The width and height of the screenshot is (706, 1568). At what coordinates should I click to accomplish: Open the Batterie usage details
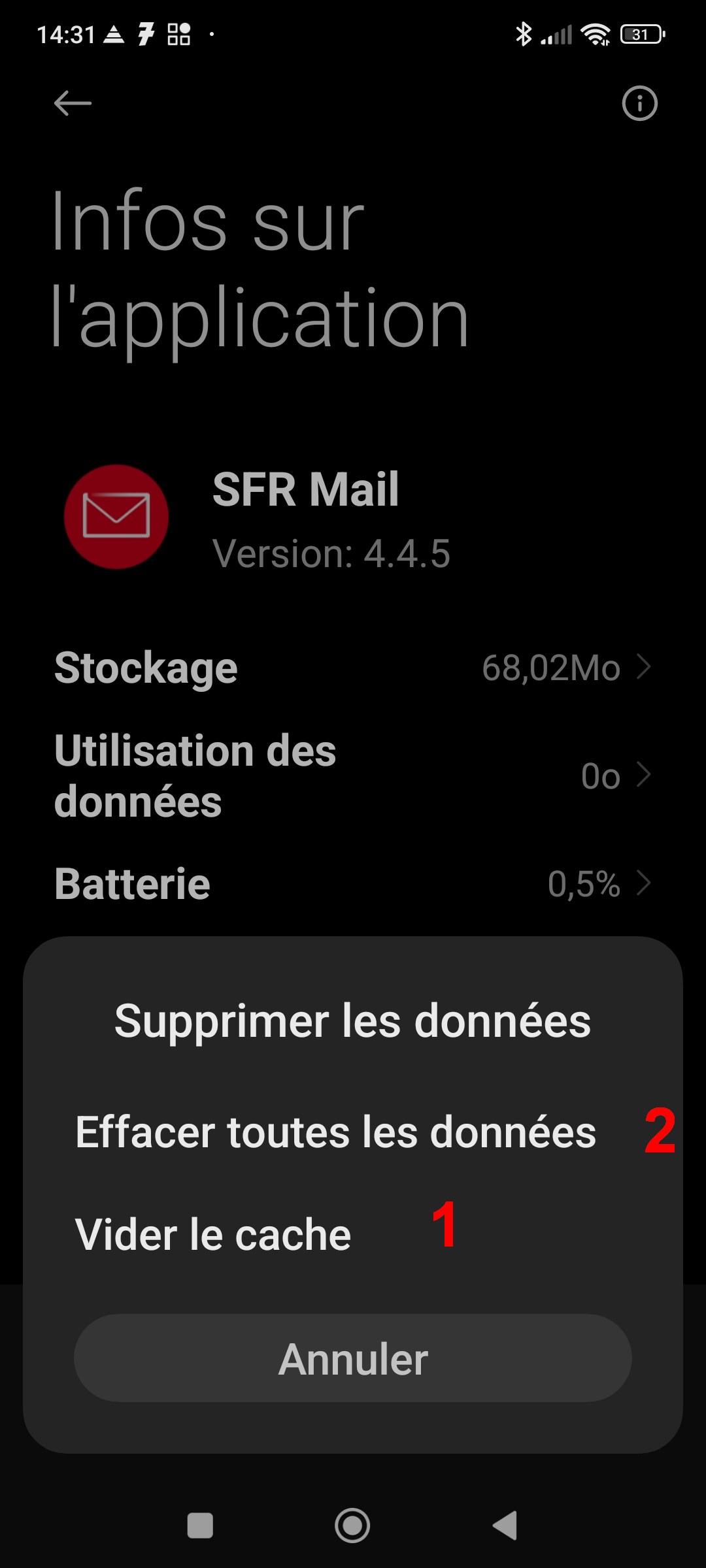point(353,883)
